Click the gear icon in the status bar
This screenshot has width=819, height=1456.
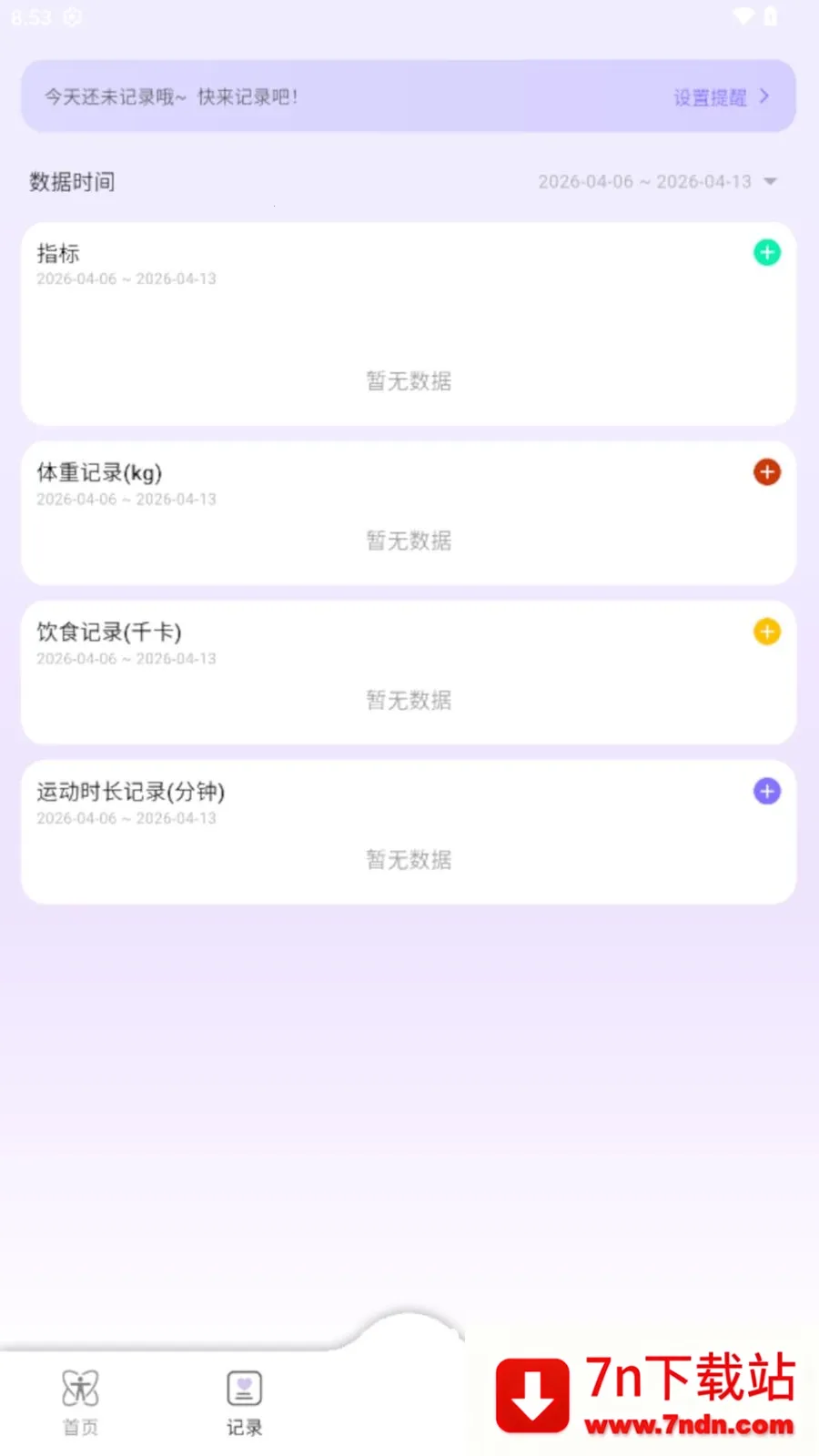(x=72, y=16)
